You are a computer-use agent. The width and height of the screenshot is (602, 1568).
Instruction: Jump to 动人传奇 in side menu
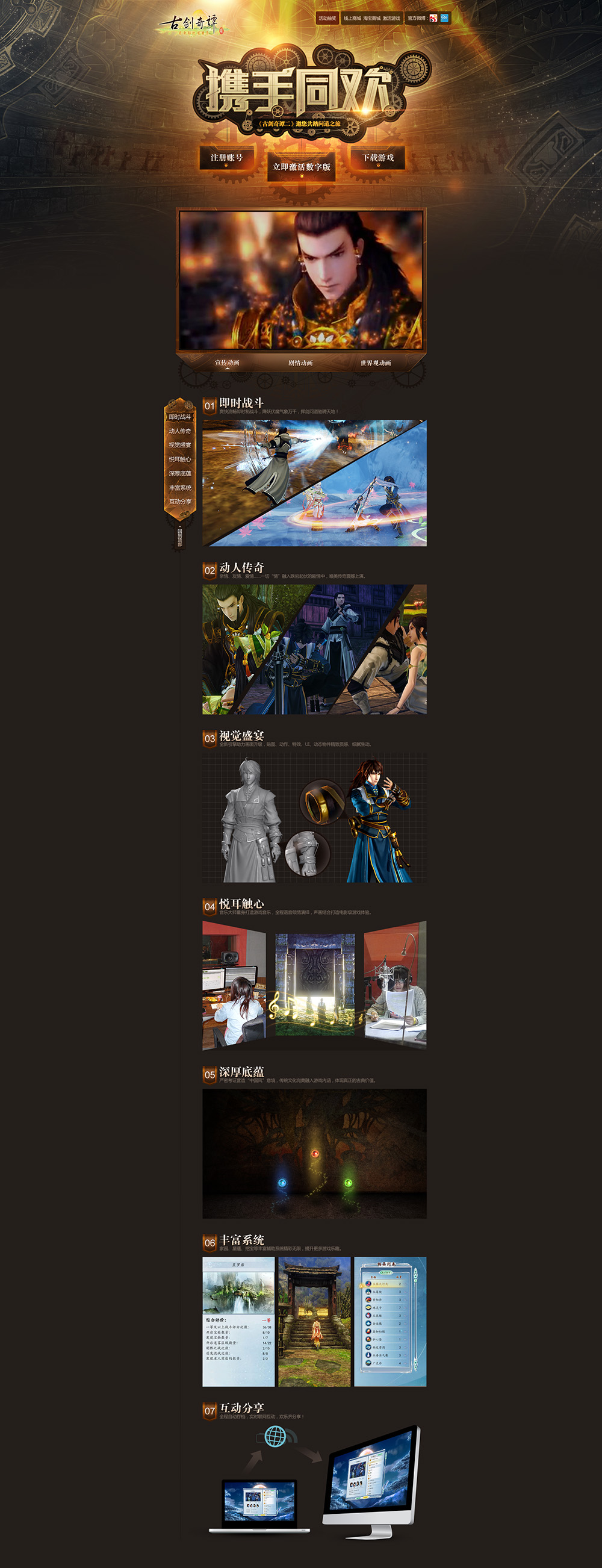pos(179,431)
